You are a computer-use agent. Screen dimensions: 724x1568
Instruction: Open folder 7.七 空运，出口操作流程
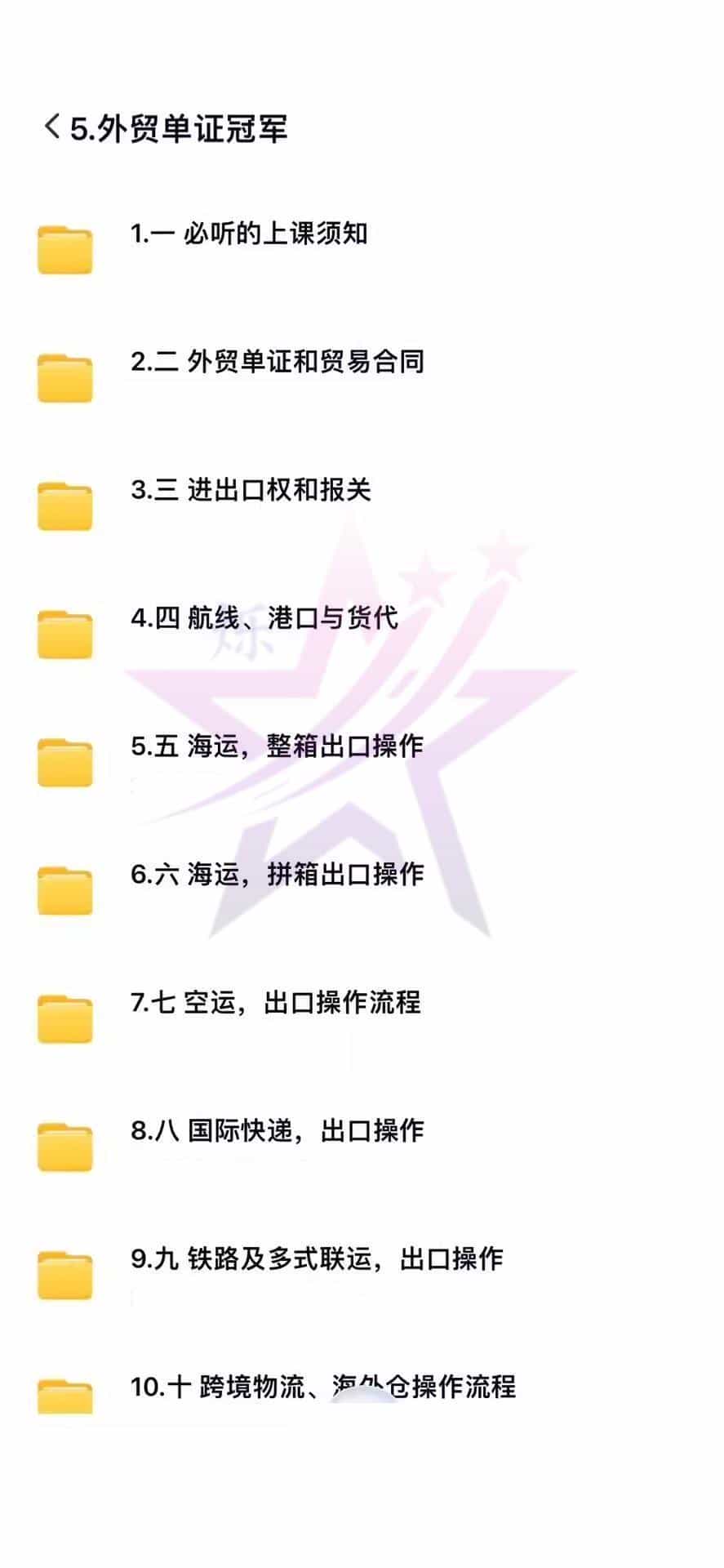click(362, 1014)
